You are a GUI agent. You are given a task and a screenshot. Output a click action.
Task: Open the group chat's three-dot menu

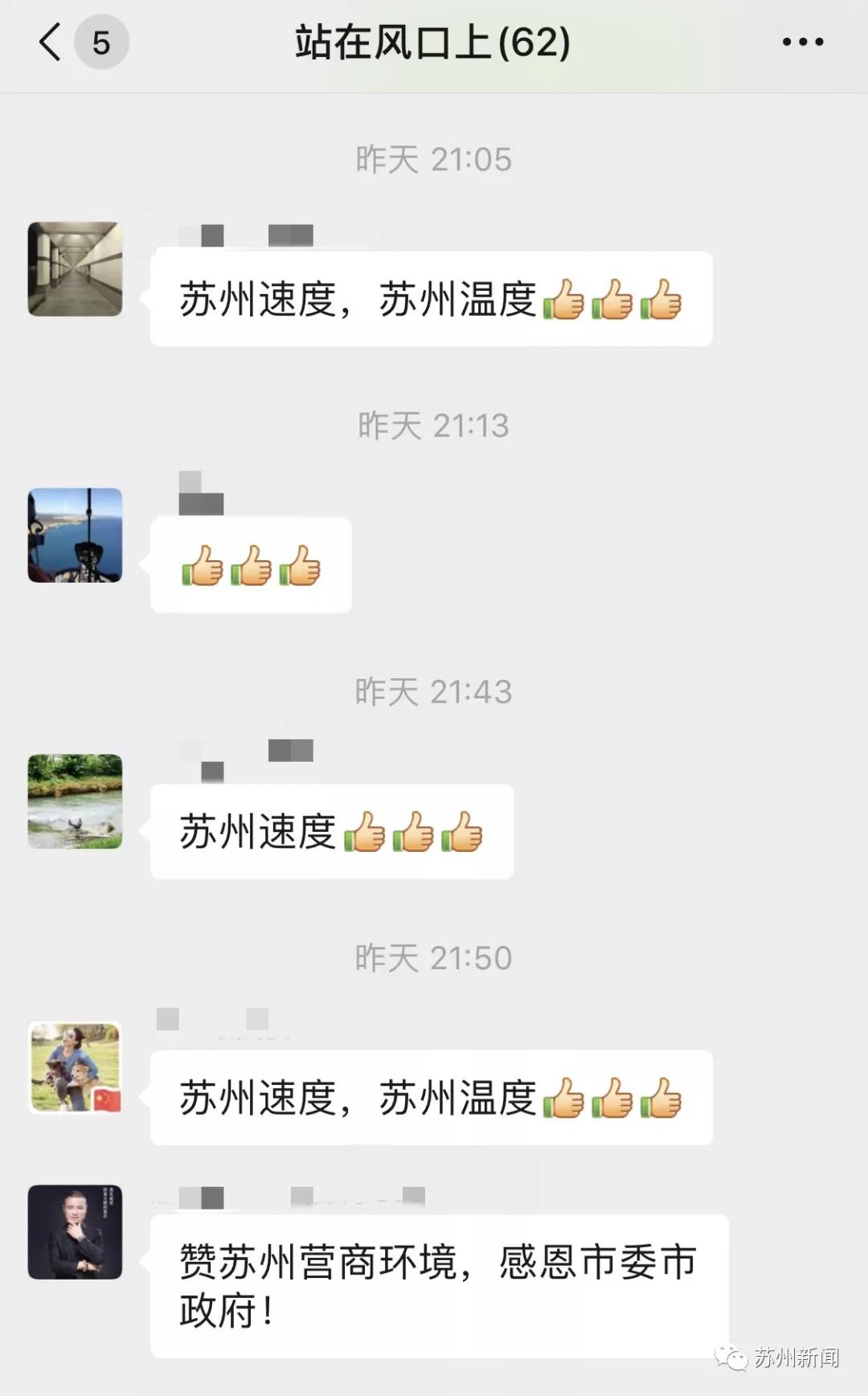[802, 43]
